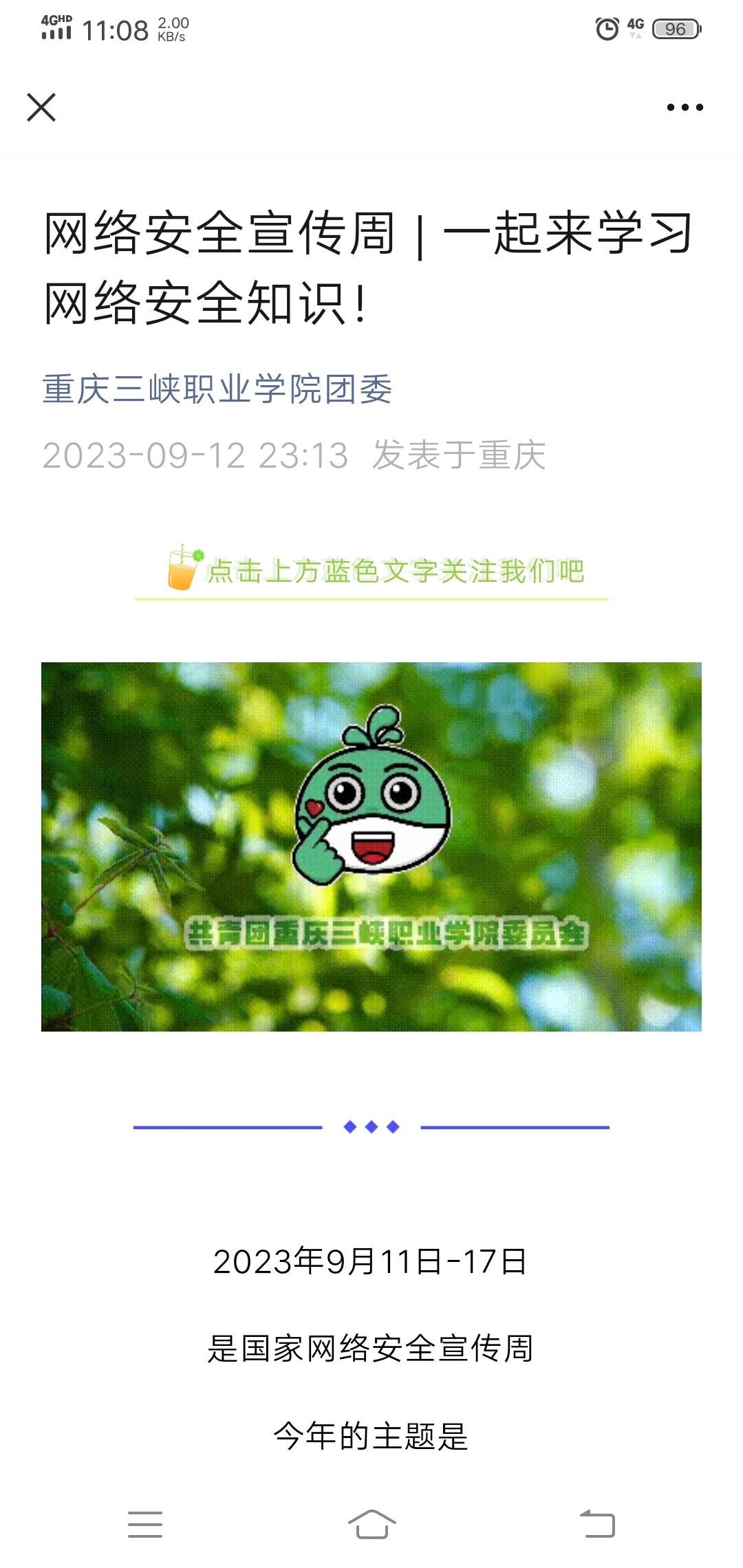Open the article's mascot banner image
Image resolution: width=743 pixels, height=1568 pixels.
(371, 846)
